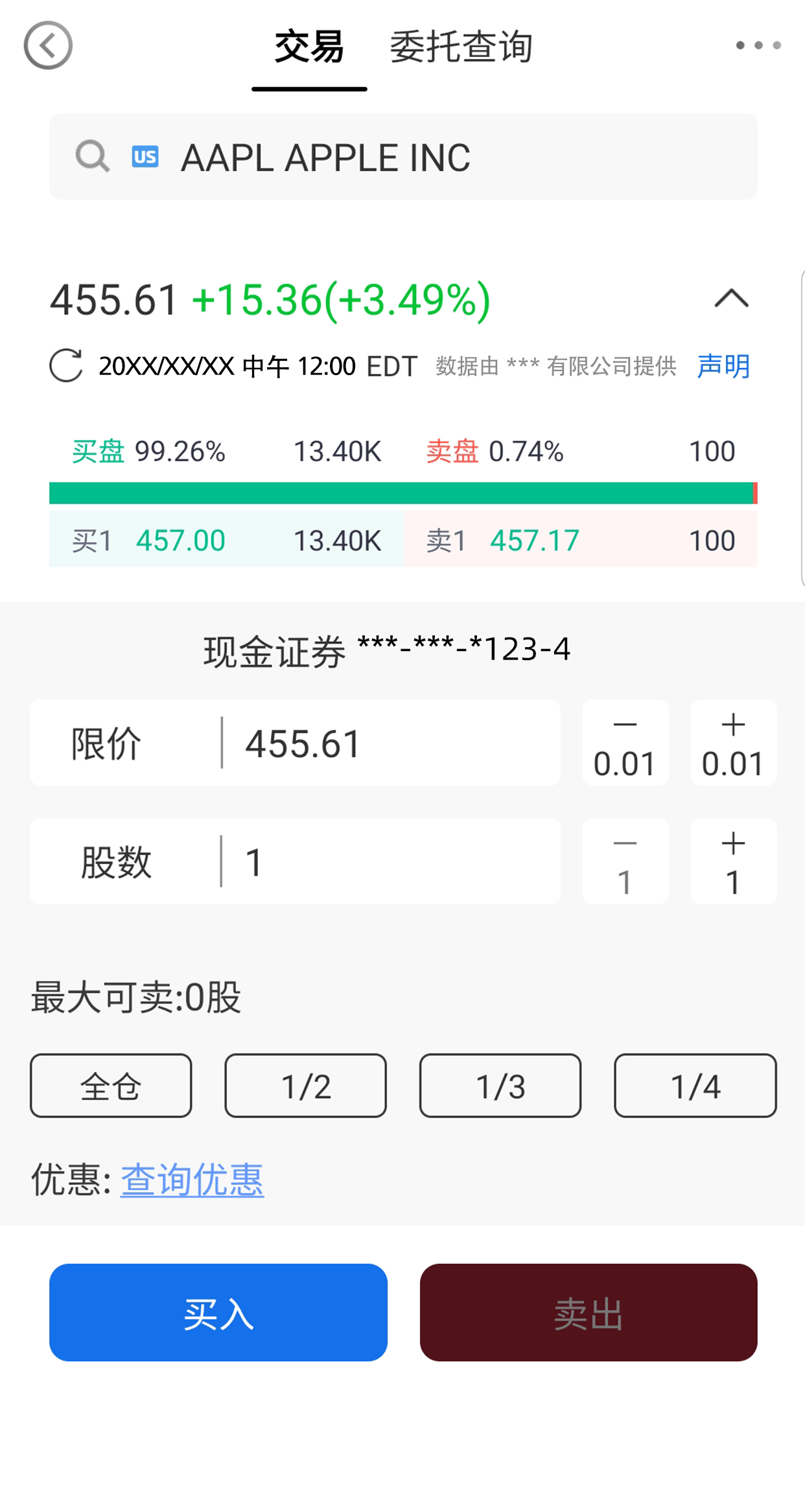This screenshot has height=1512, width=805.
Task: Choose the 1/4 position option
Action: tap(695, 1086)
